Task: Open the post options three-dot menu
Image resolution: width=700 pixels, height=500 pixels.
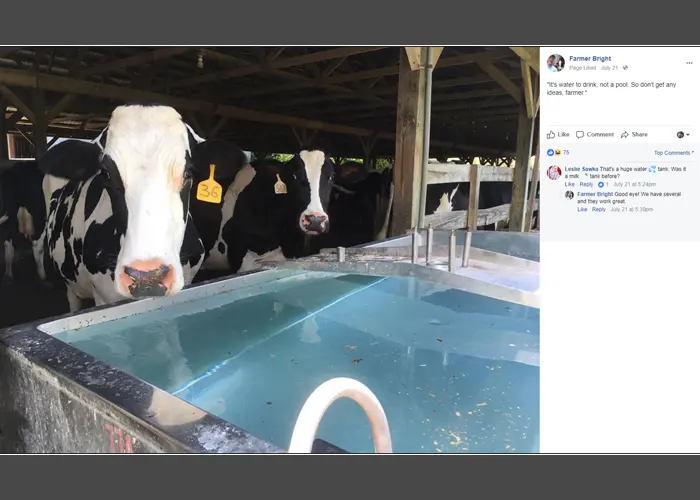Action: pos(690,62)
